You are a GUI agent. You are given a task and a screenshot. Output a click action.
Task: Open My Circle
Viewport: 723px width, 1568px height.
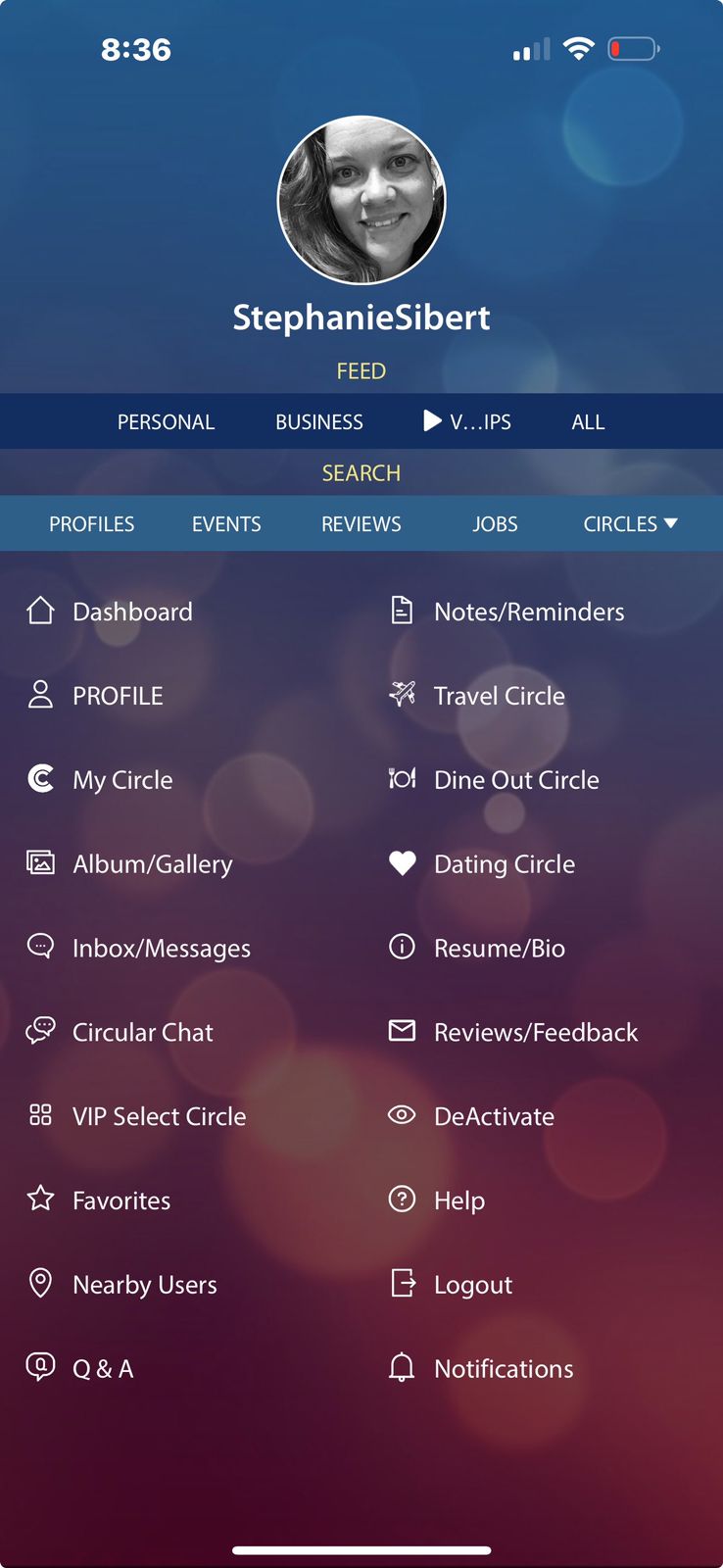point(121,780)
